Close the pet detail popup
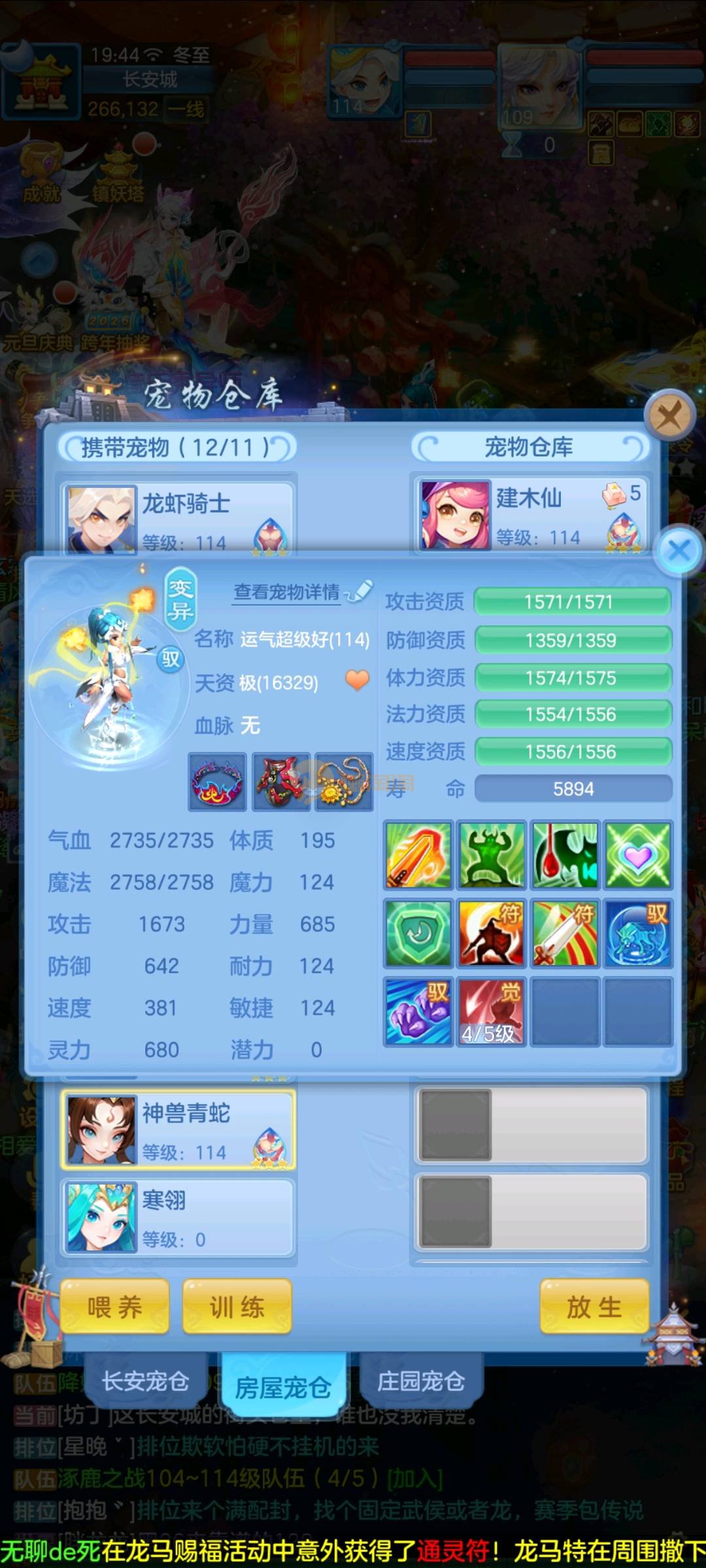Image resolution: width=706 pixels, height=1568 pixels. click(679, 550)
